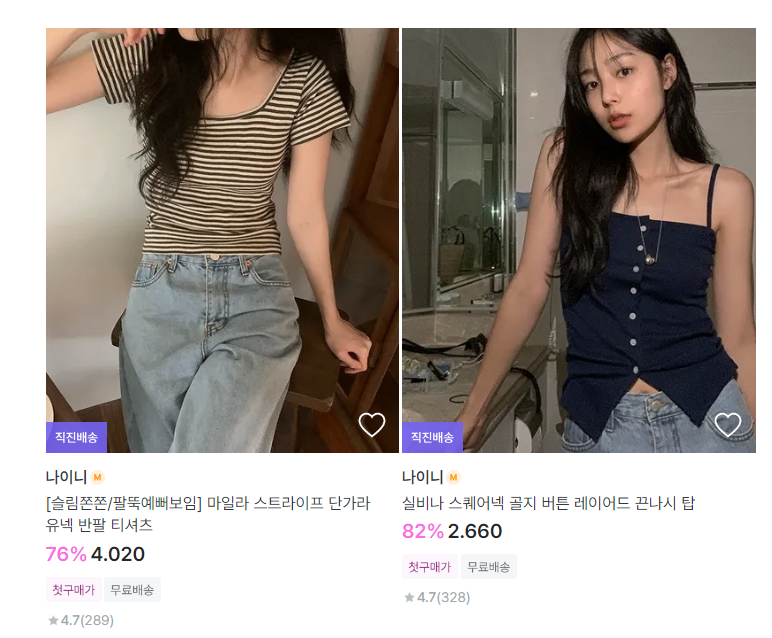Open the 마일라 스트라이프 단가라 티셔츠 title

pyautogui.click(x=207, y=514)
